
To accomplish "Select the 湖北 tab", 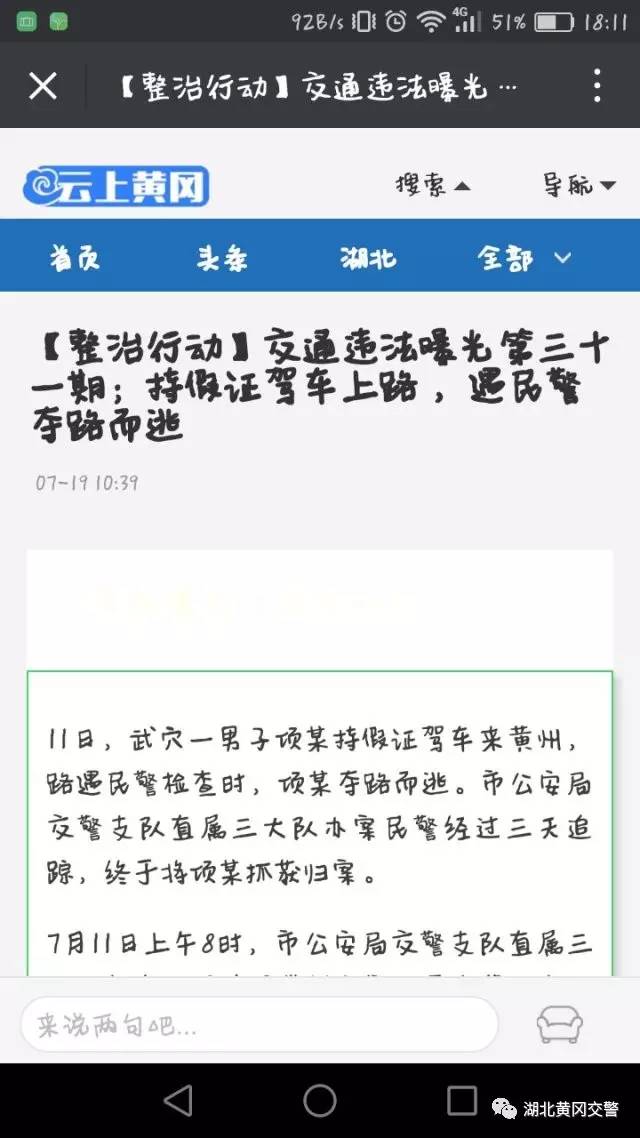I will tap(368, 258).
